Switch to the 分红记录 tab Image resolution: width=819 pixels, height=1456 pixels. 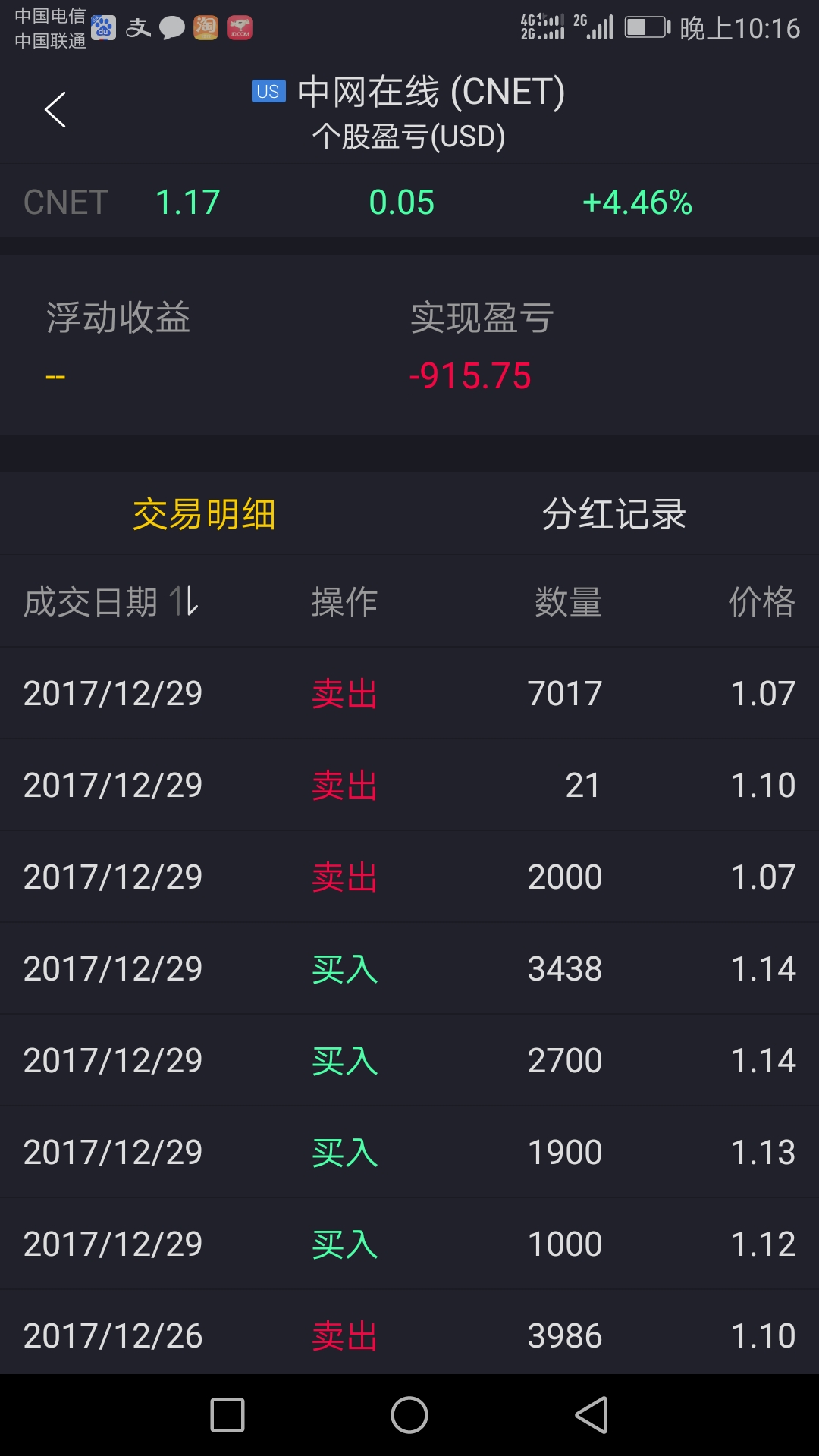pos(613,514)
